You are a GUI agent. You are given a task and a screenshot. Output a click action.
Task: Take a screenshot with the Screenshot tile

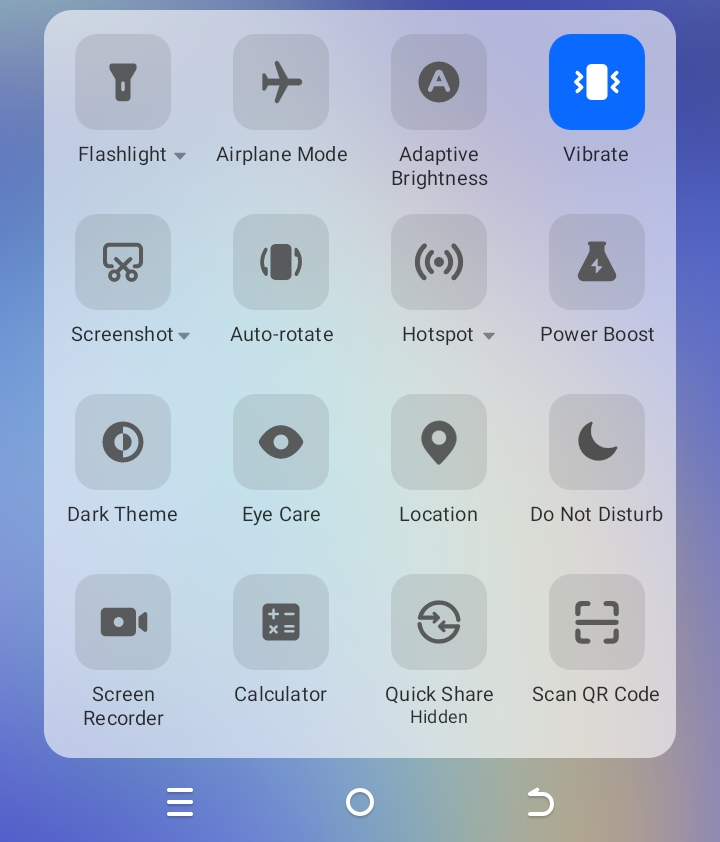click(x=123, y=262)
